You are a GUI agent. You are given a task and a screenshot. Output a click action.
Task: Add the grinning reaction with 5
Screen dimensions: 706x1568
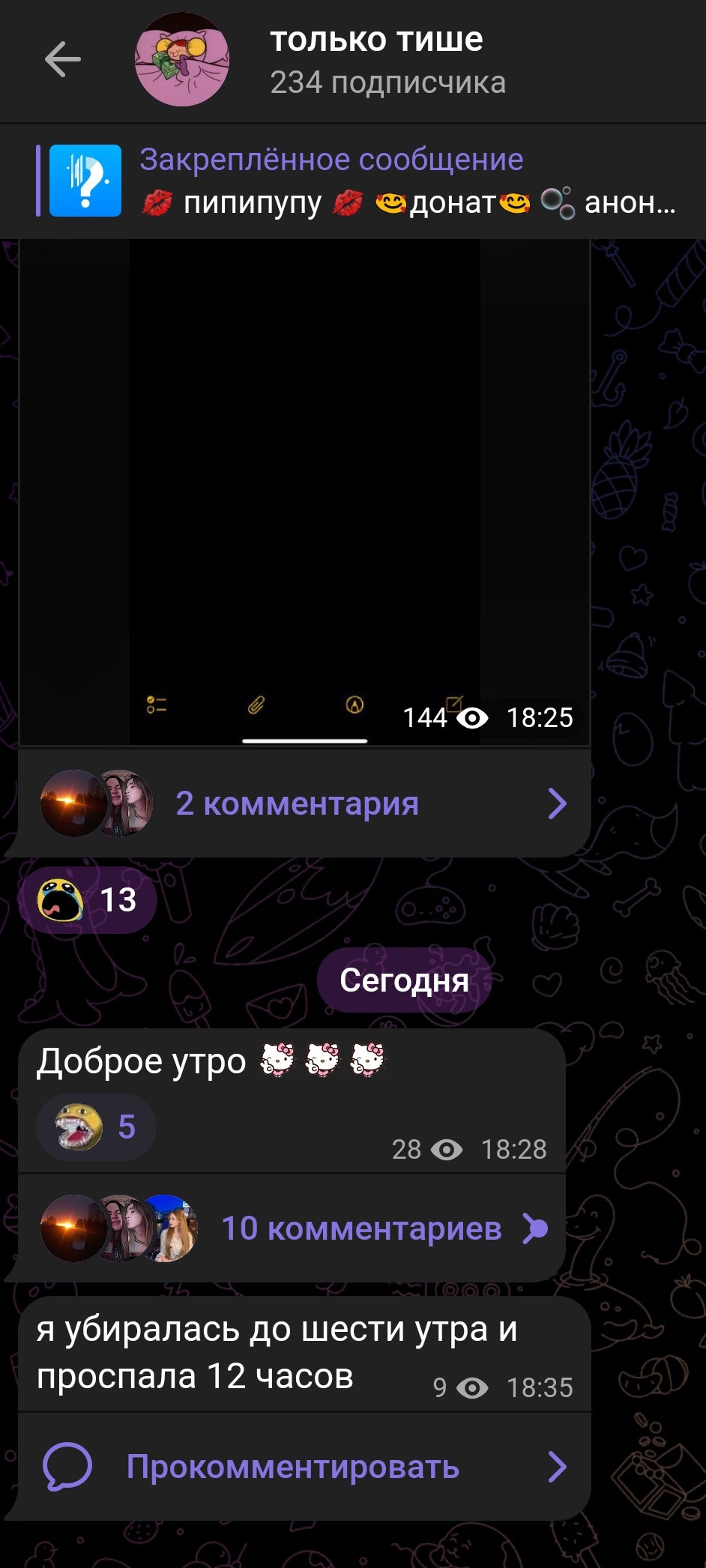[96, 1127]
